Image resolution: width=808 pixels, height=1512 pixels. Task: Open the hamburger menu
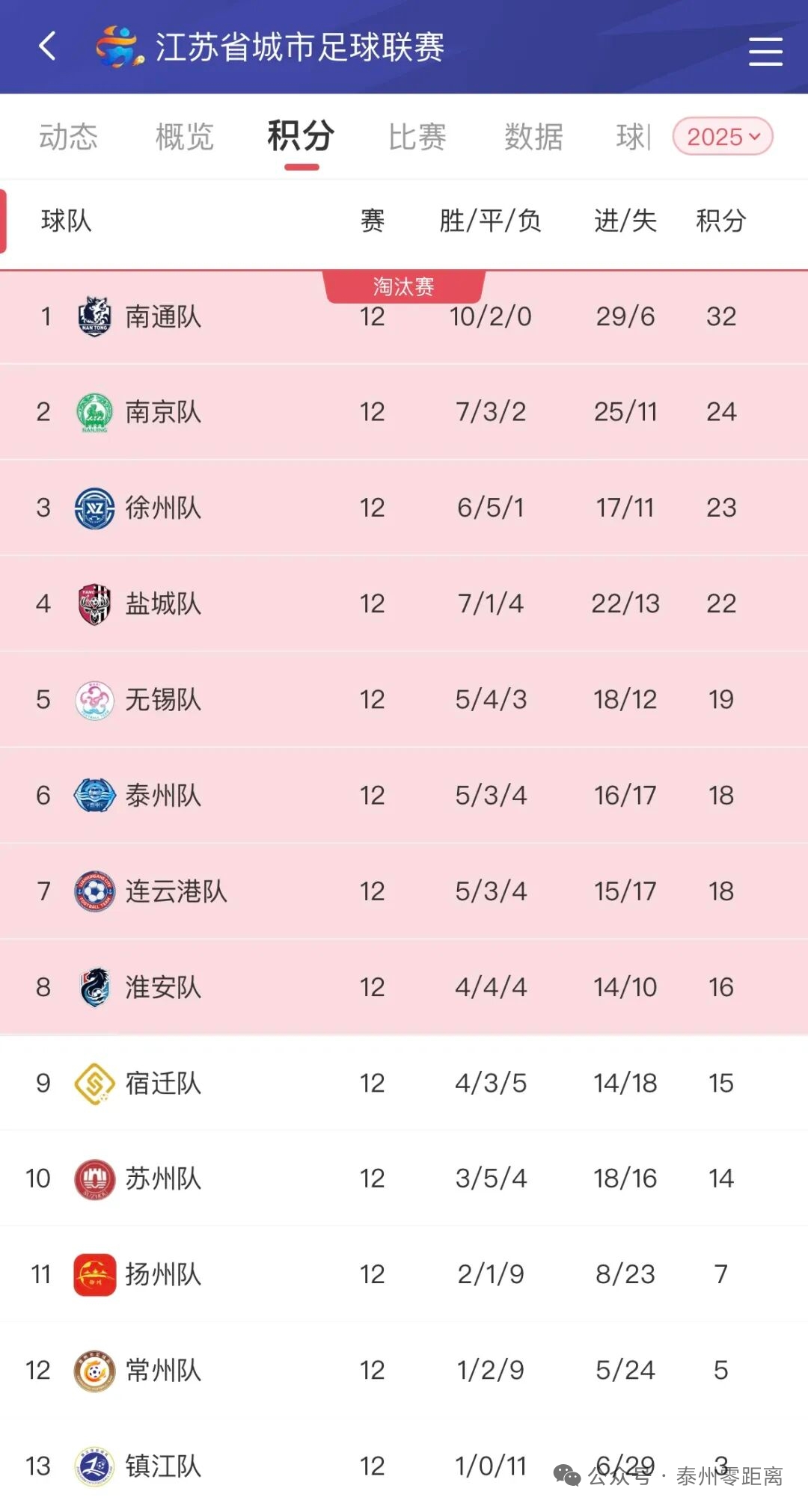[765, 51]
